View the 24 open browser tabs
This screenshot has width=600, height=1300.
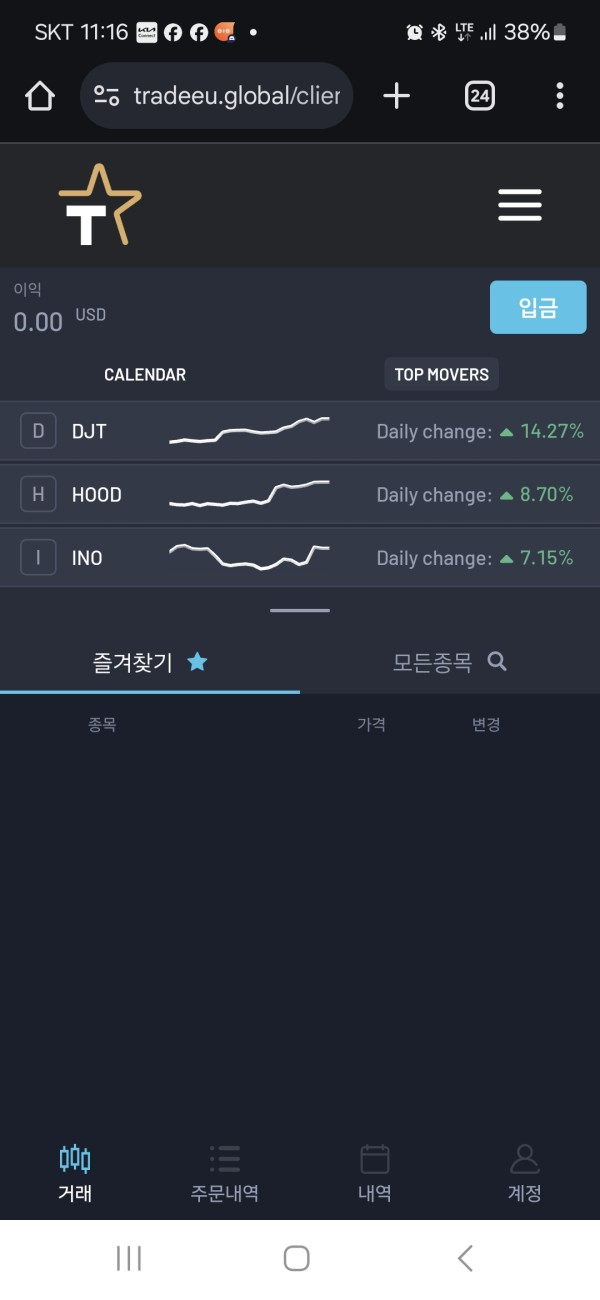click(x=480, y=96)
